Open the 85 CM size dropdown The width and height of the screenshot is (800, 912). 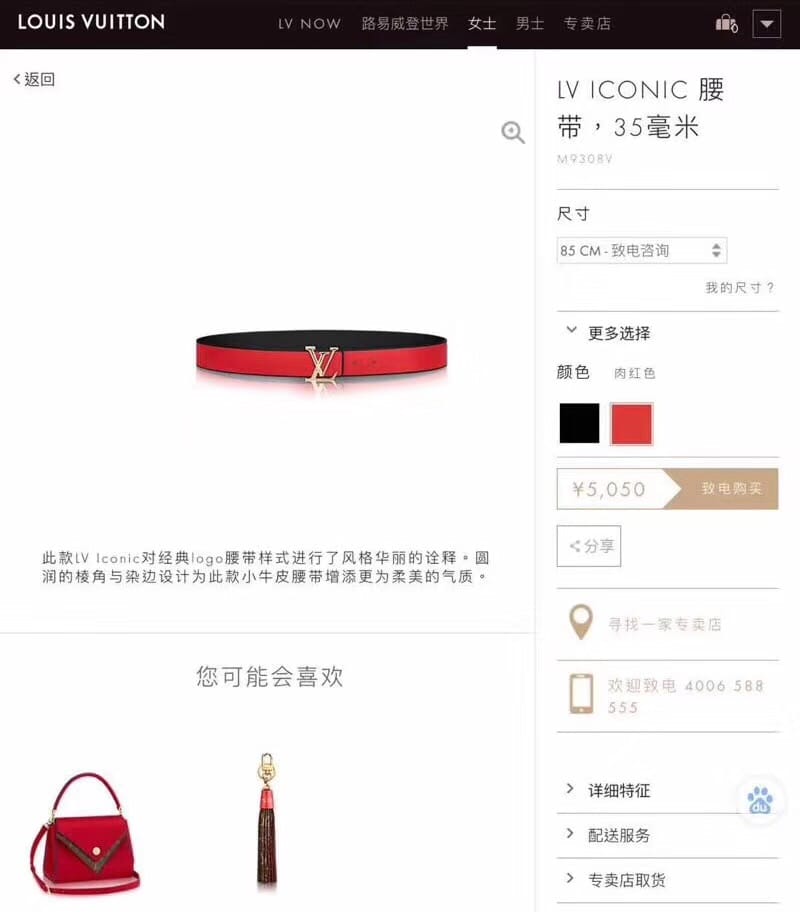[641, 250]
